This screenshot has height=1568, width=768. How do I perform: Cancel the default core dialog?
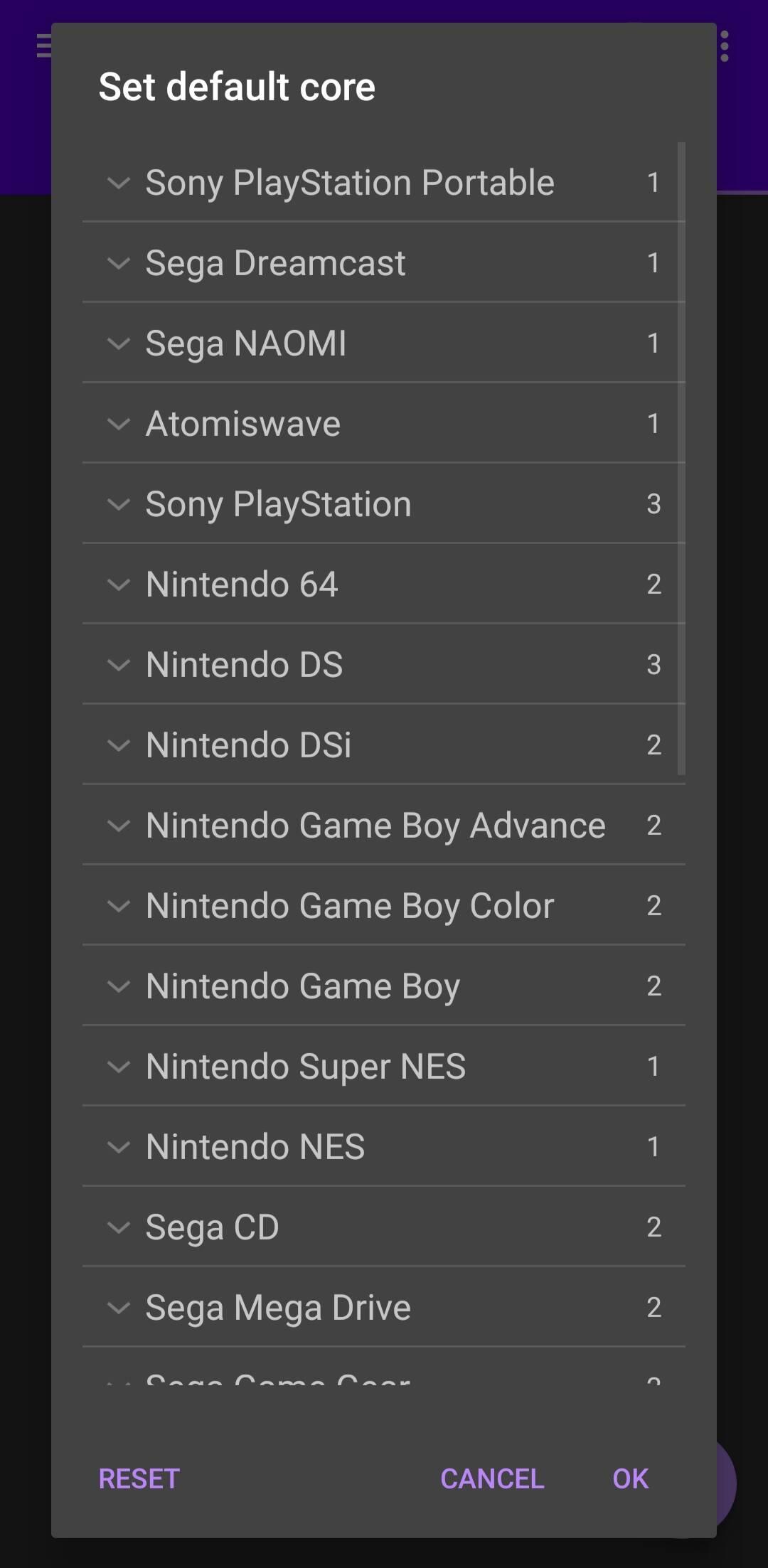tap(492, 1478)
